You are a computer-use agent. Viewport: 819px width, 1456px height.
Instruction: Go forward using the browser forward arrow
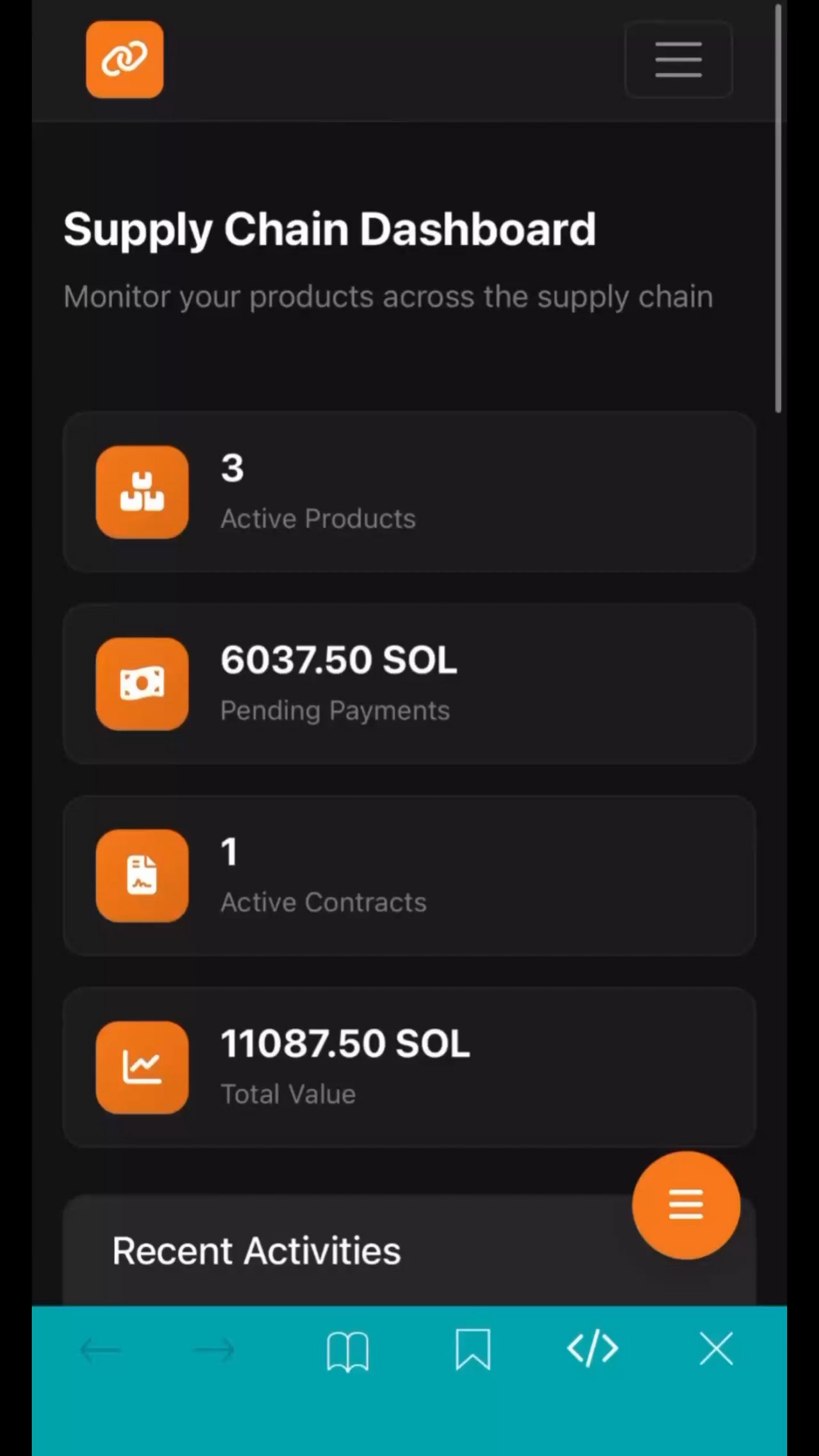point(214,1350)
